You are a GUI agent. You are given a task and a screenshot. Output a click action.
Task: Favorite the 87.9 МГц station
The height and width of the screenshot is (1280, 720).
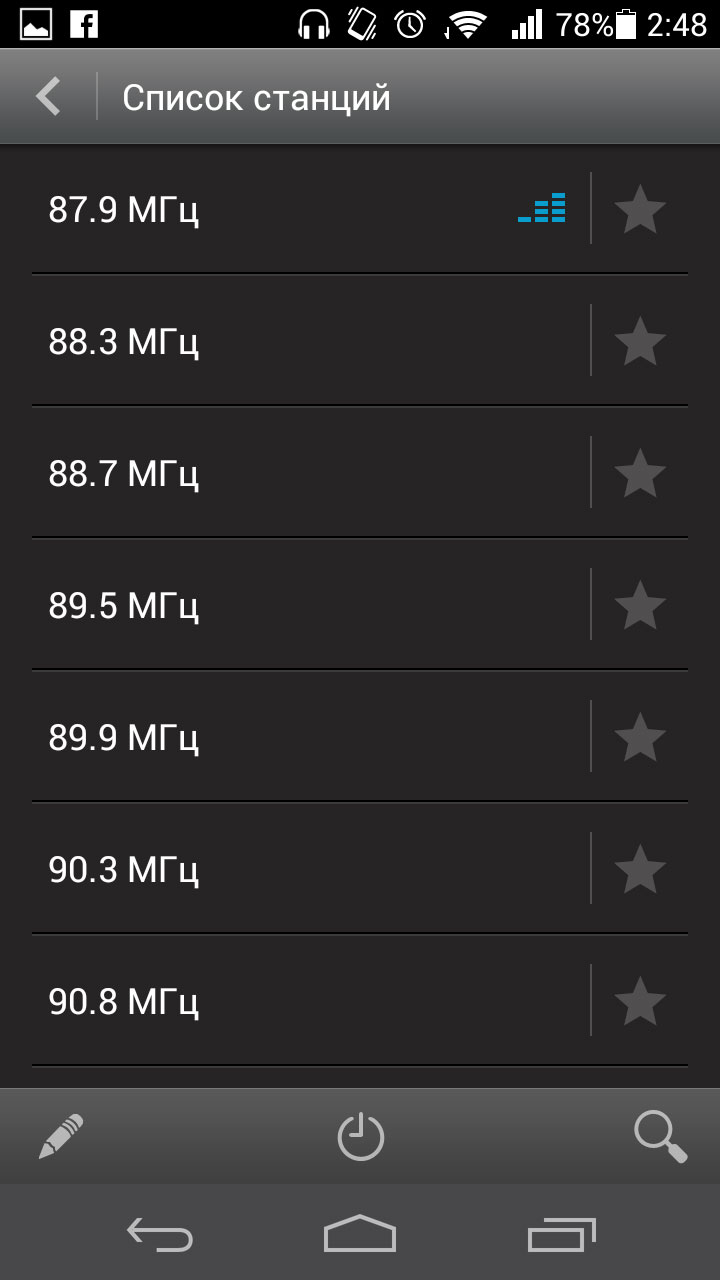[x=639, y=209]
